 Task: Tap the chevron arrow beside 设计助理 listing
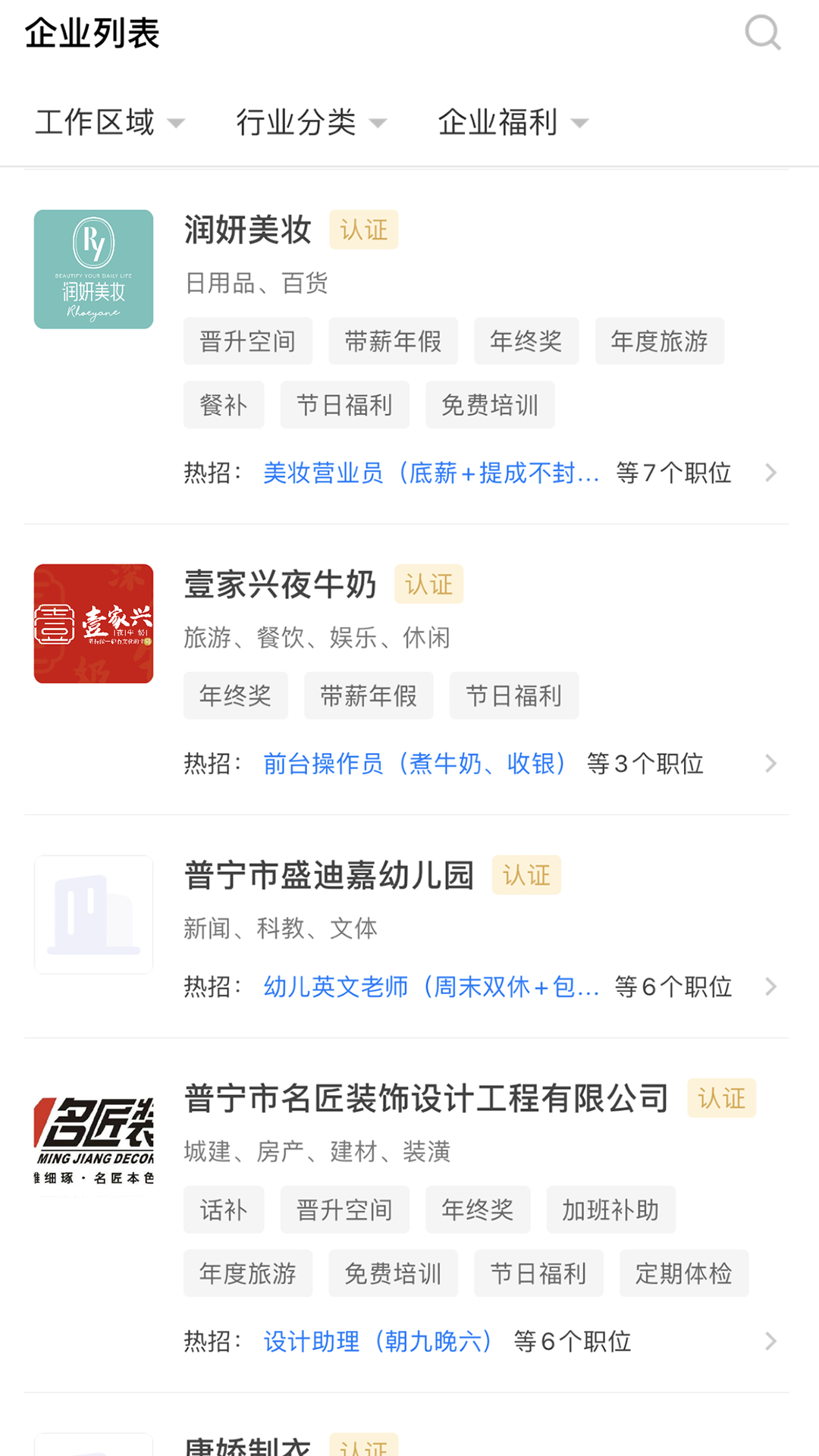tap(772, 1341)
